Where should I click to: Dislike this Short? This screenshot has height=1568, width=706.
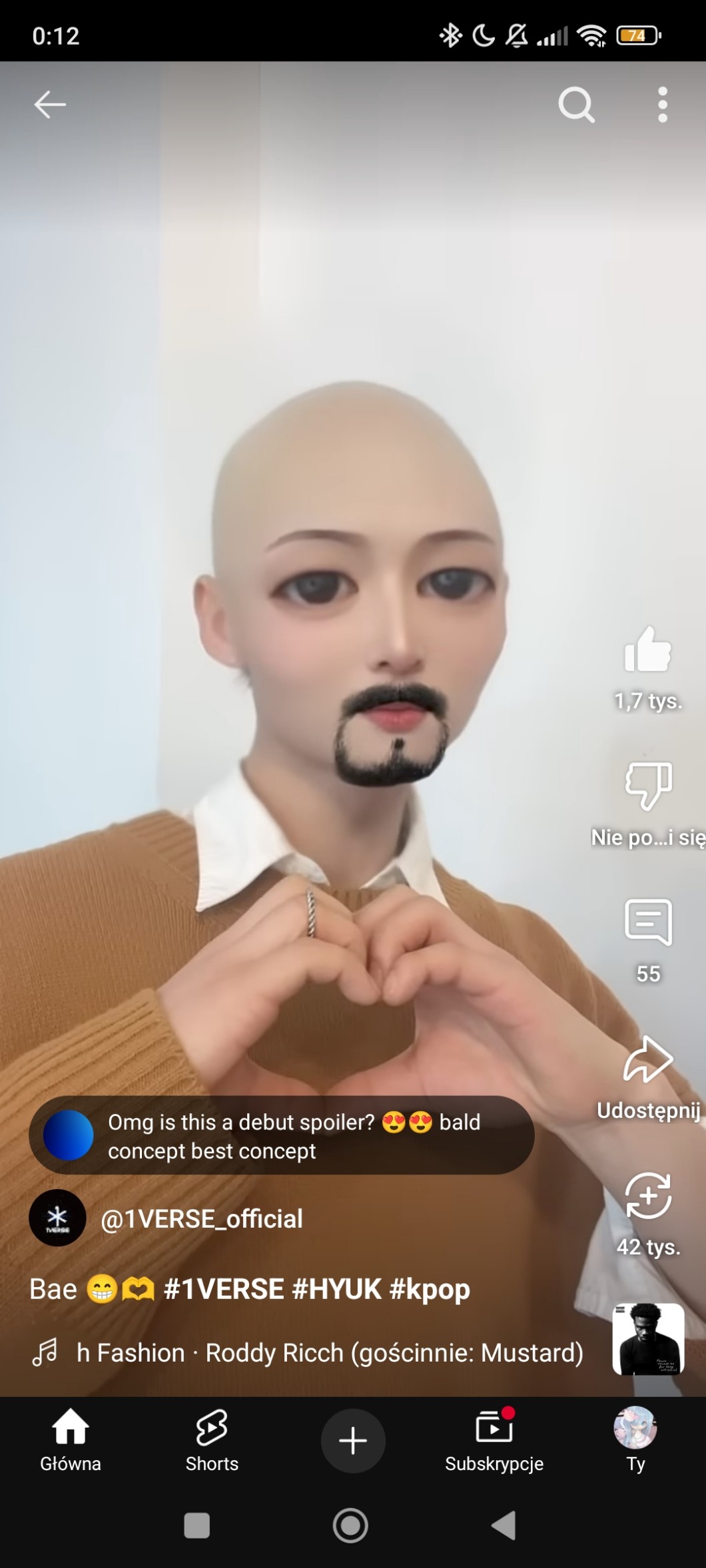647,786
